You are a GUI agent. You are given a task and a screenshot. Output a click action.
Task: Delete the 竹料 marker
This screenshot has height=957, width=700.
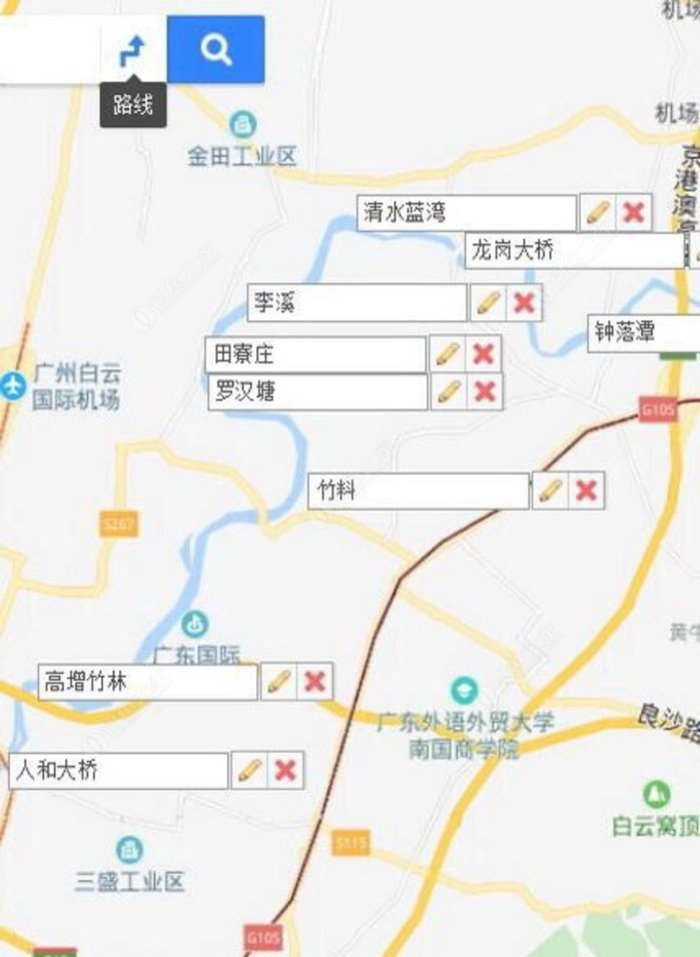click(x=586, y=490)
